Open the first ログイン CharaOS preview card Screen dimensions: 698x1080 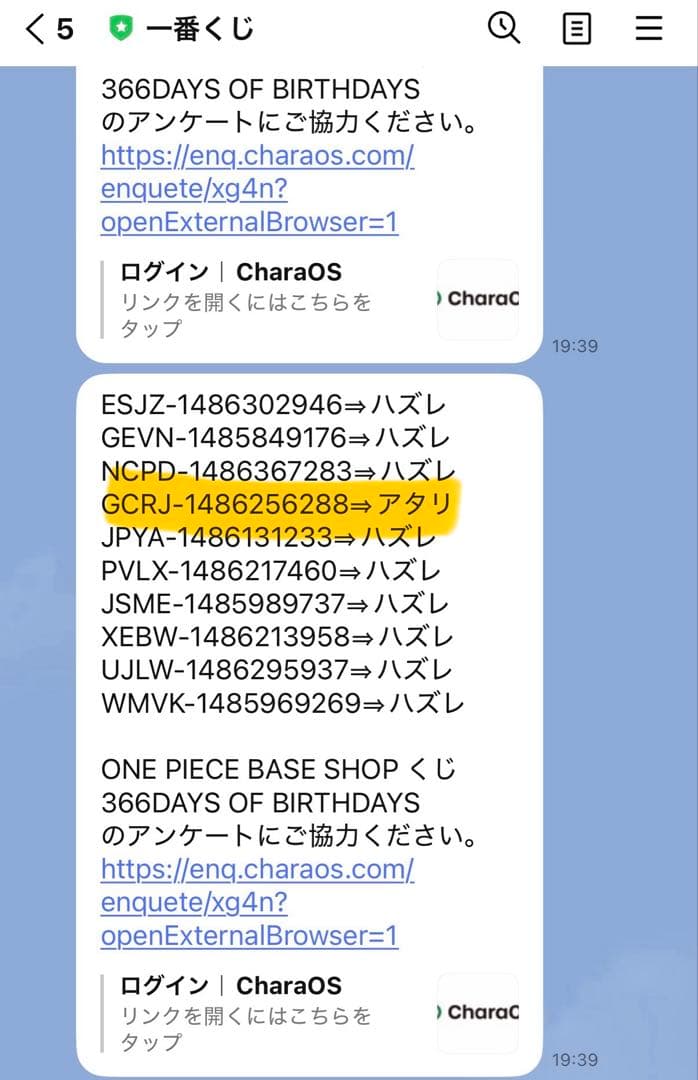[310, 300]
